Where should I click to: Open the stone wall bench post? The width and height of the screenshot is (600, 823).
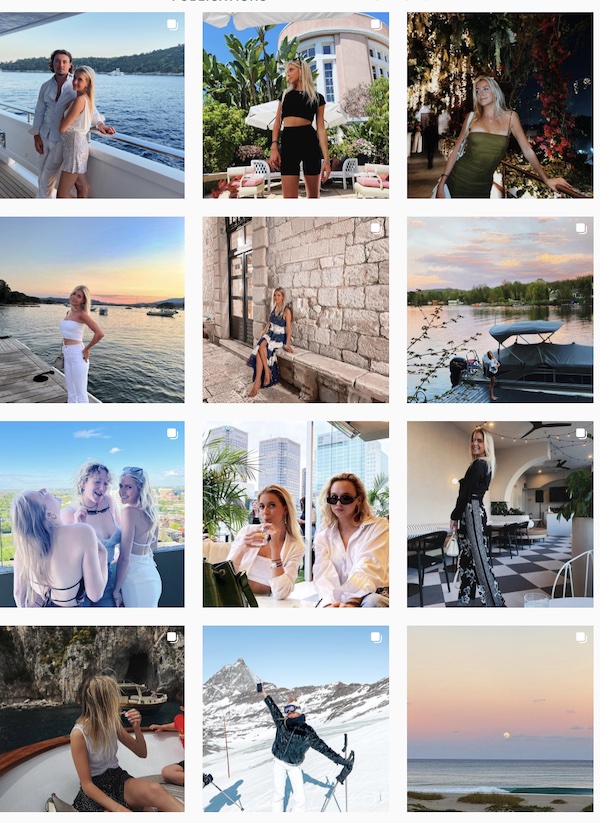[296, 310]
